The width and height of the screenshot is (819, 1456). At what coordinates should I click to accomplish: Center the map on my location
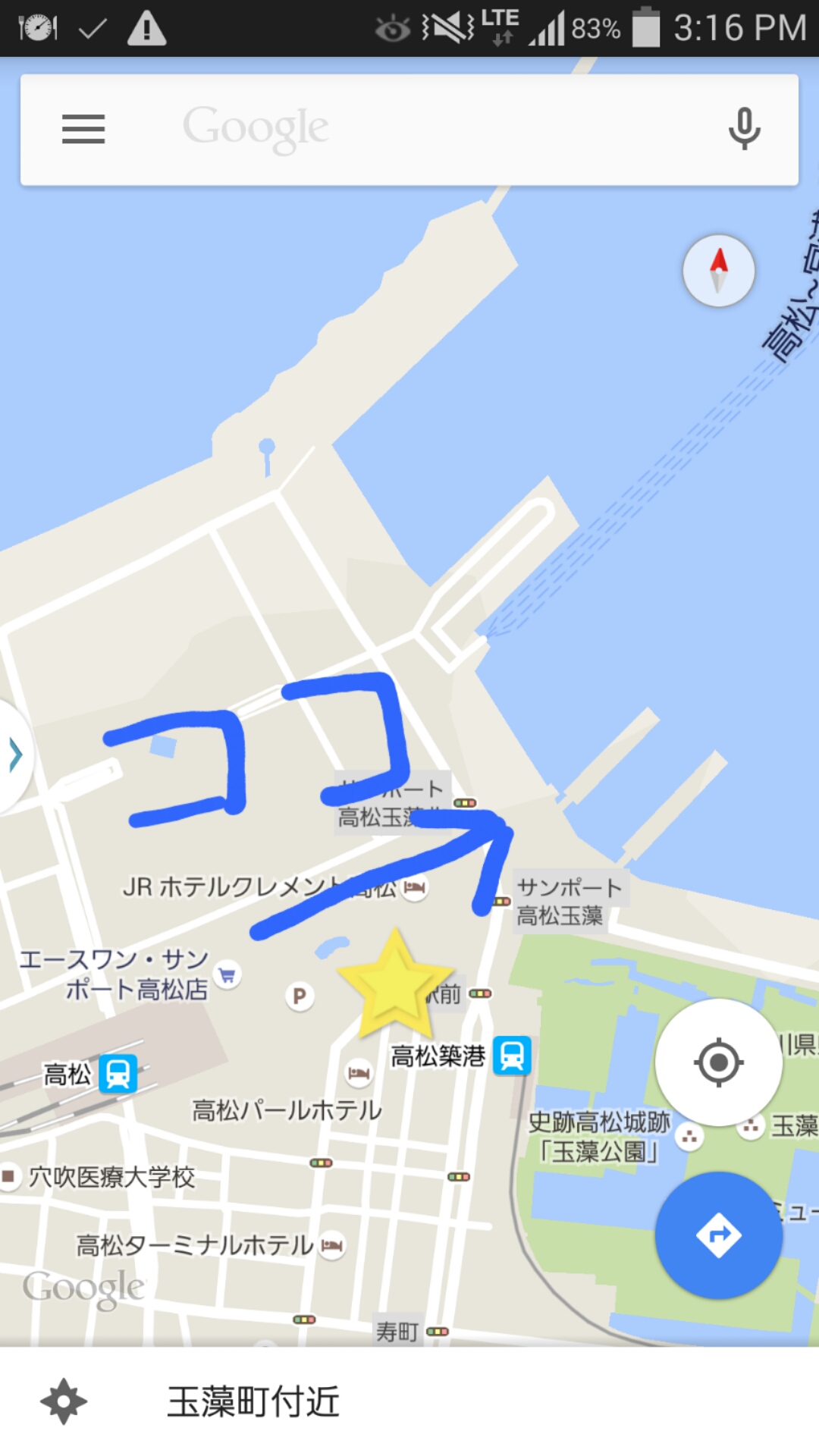(x=718, y=1062)
